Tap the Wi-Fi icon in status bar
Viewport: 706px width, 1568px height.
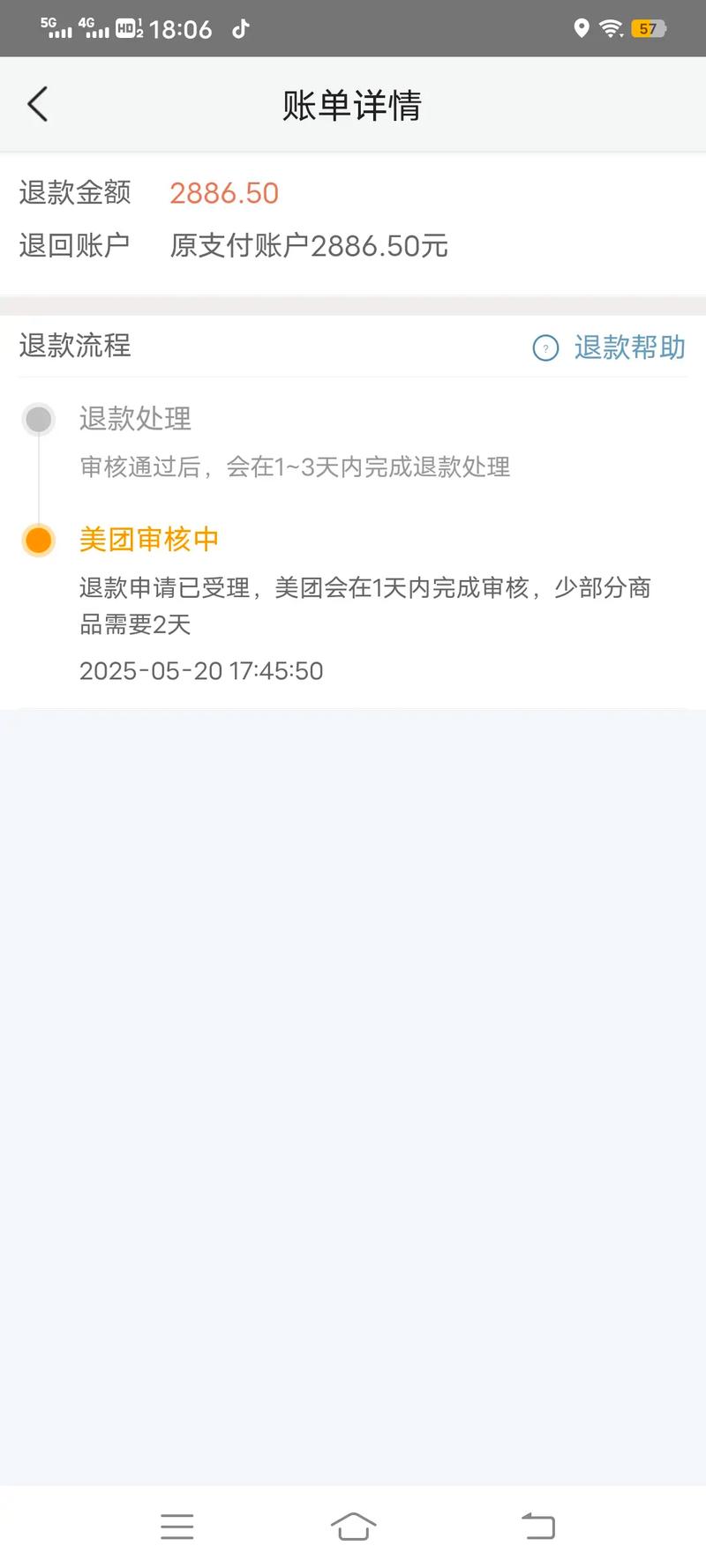coord(612,28)
